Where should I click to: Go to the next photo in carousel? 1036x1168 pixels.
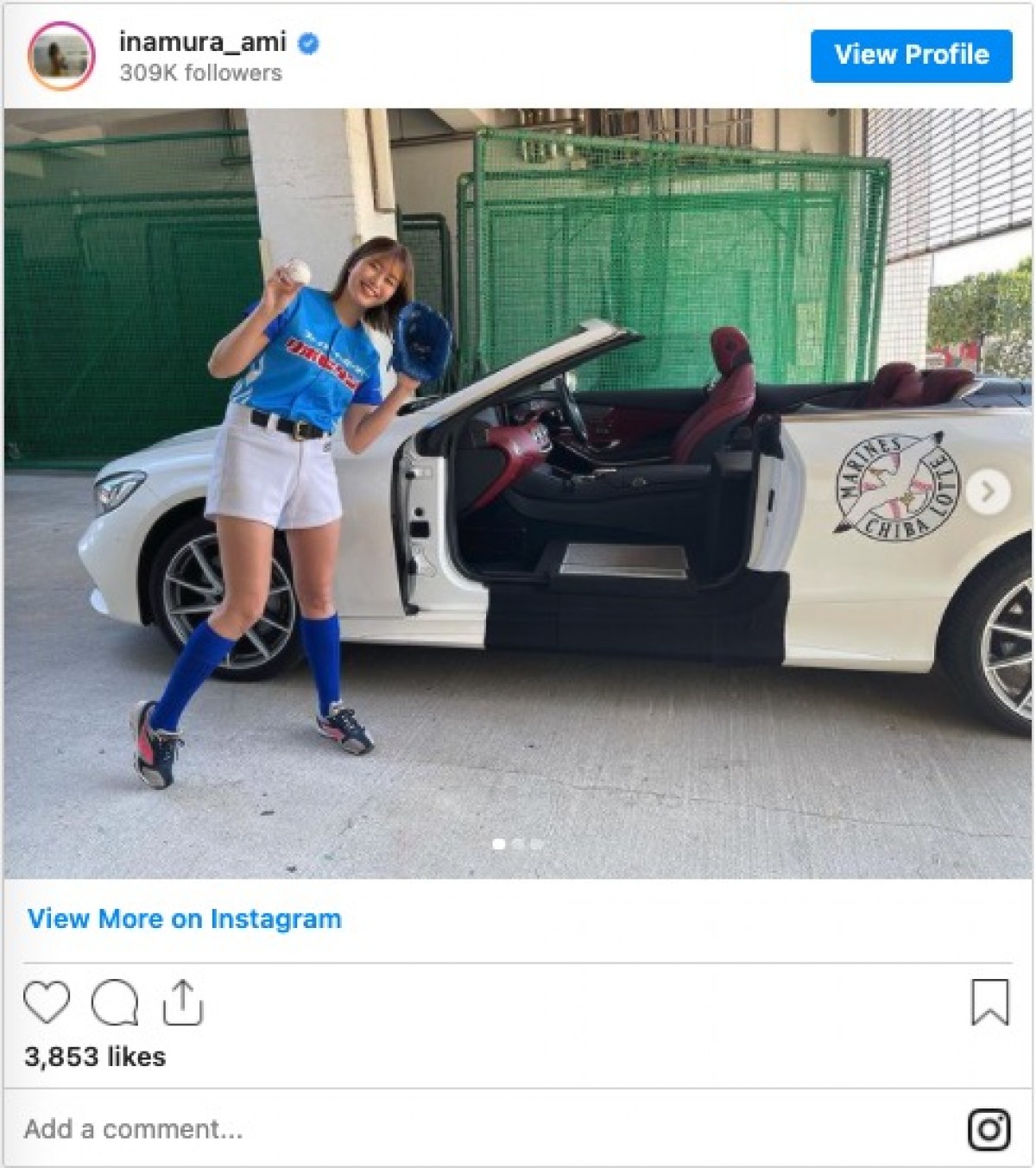[988, 492]
